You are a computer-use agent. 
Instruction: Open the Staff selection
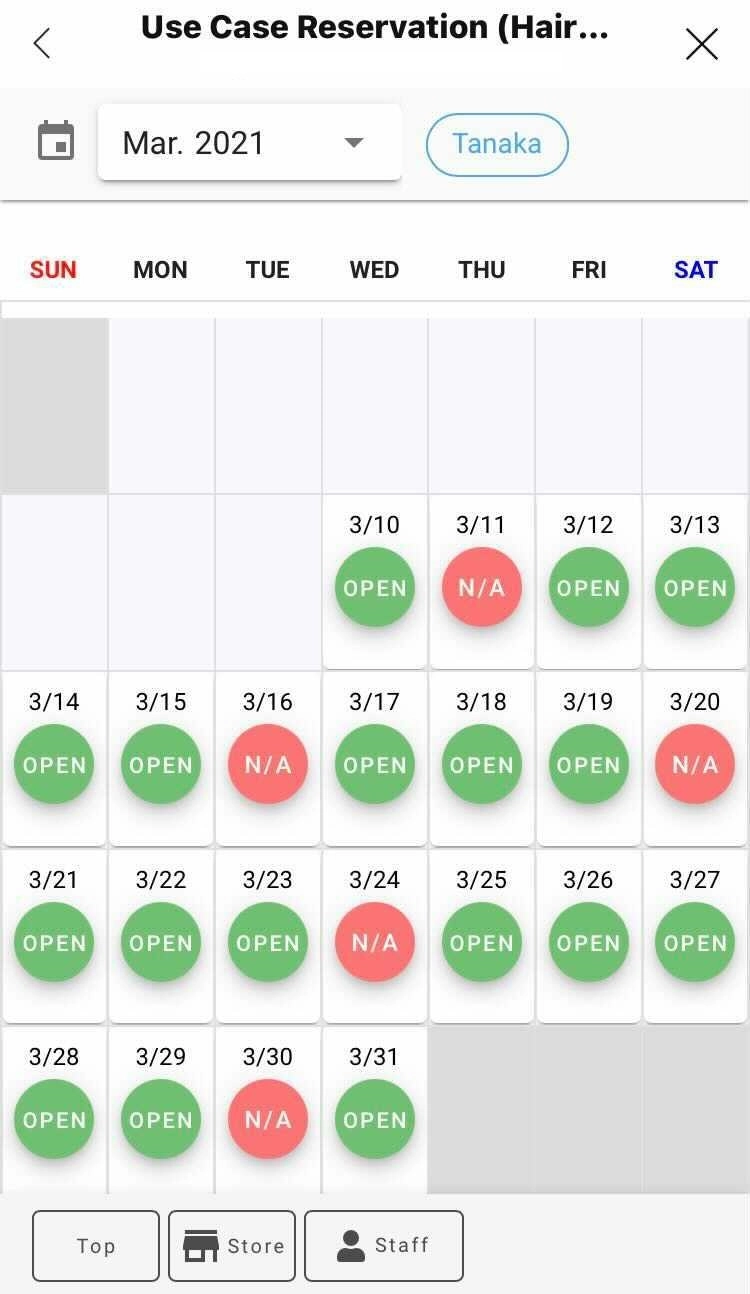(384, 1245)
